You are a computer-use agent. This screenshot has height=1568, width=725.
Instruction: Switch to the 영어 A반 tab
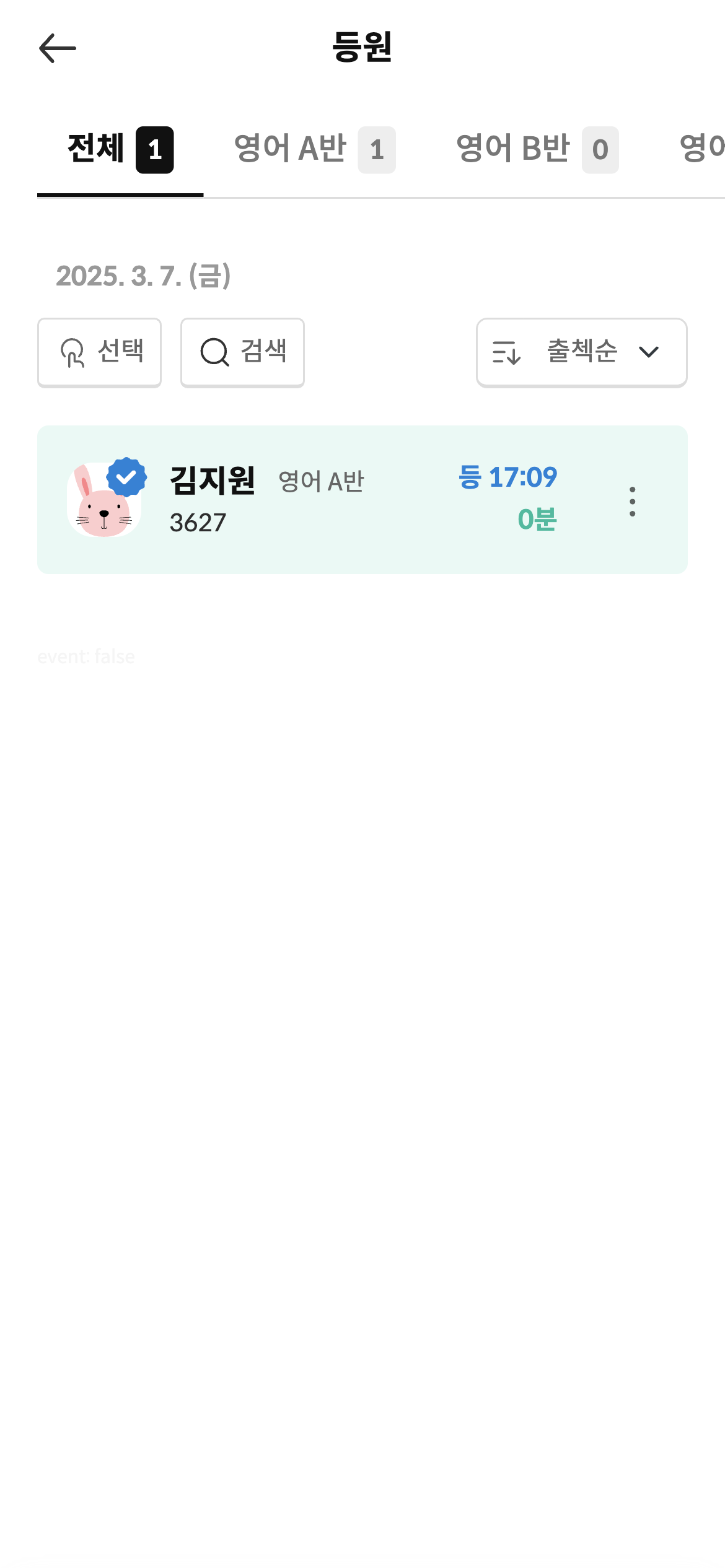point(314,150)
